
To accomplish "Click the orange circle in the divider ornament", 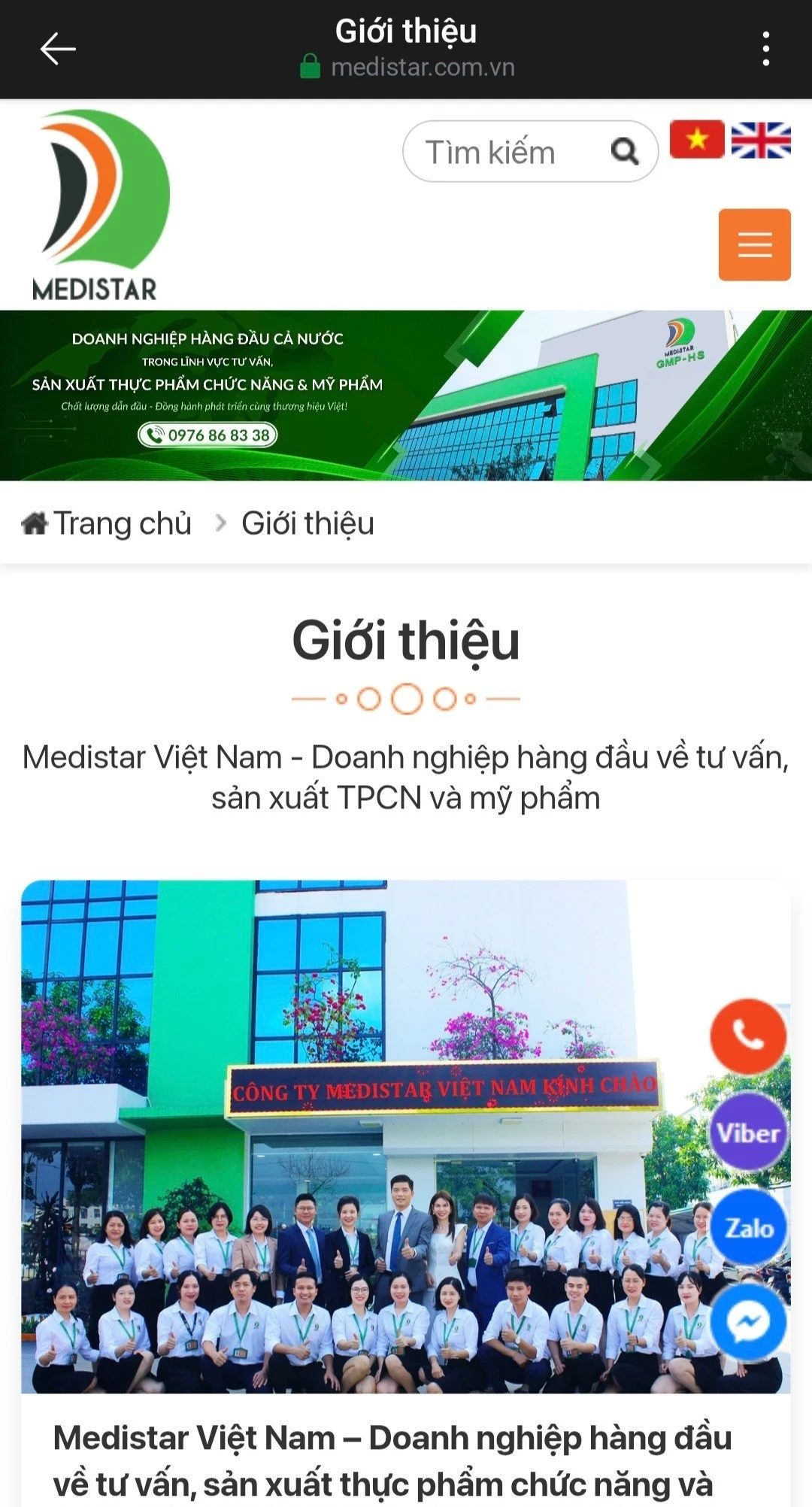I will point(406,699).
